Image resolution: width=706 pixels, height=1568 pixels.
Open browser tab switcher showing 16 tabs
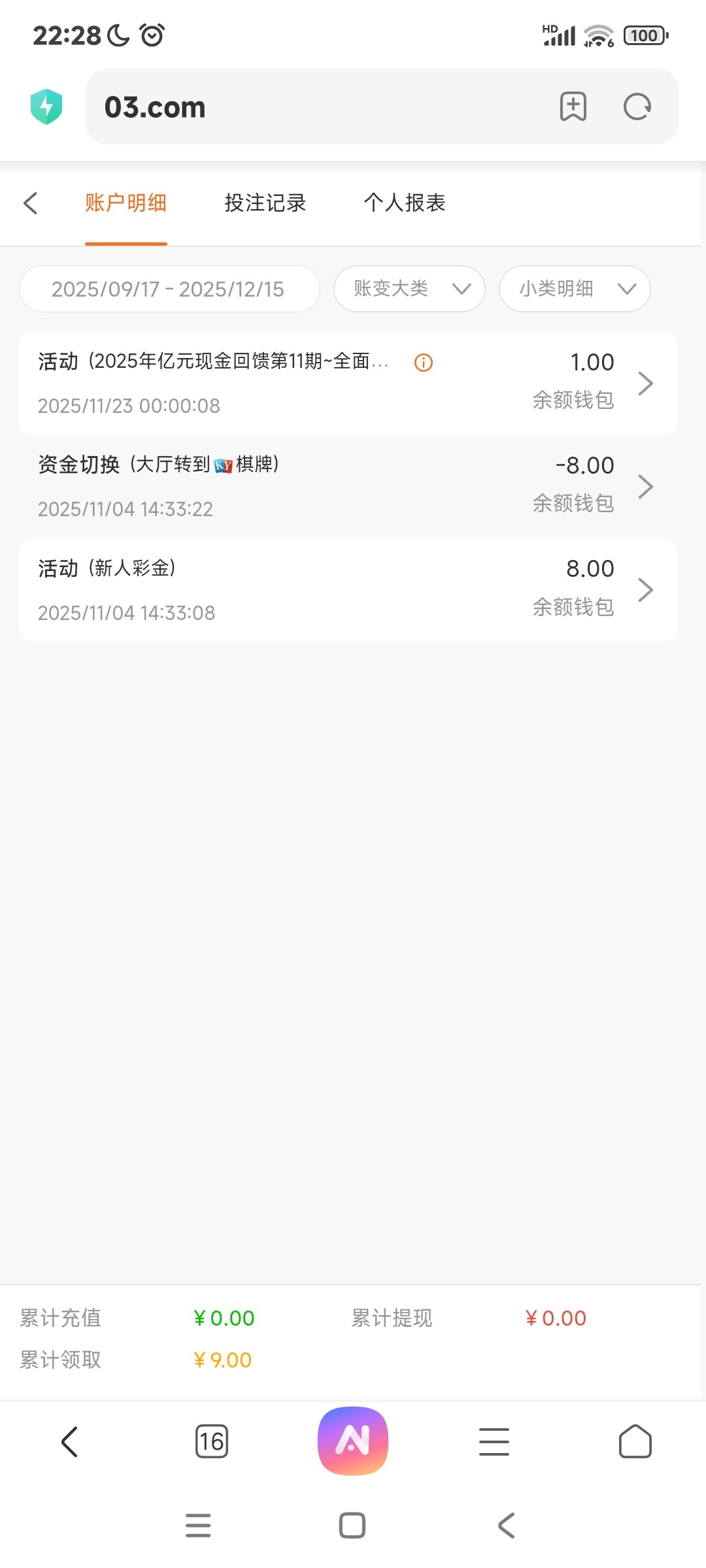[x=212, y=1442]
